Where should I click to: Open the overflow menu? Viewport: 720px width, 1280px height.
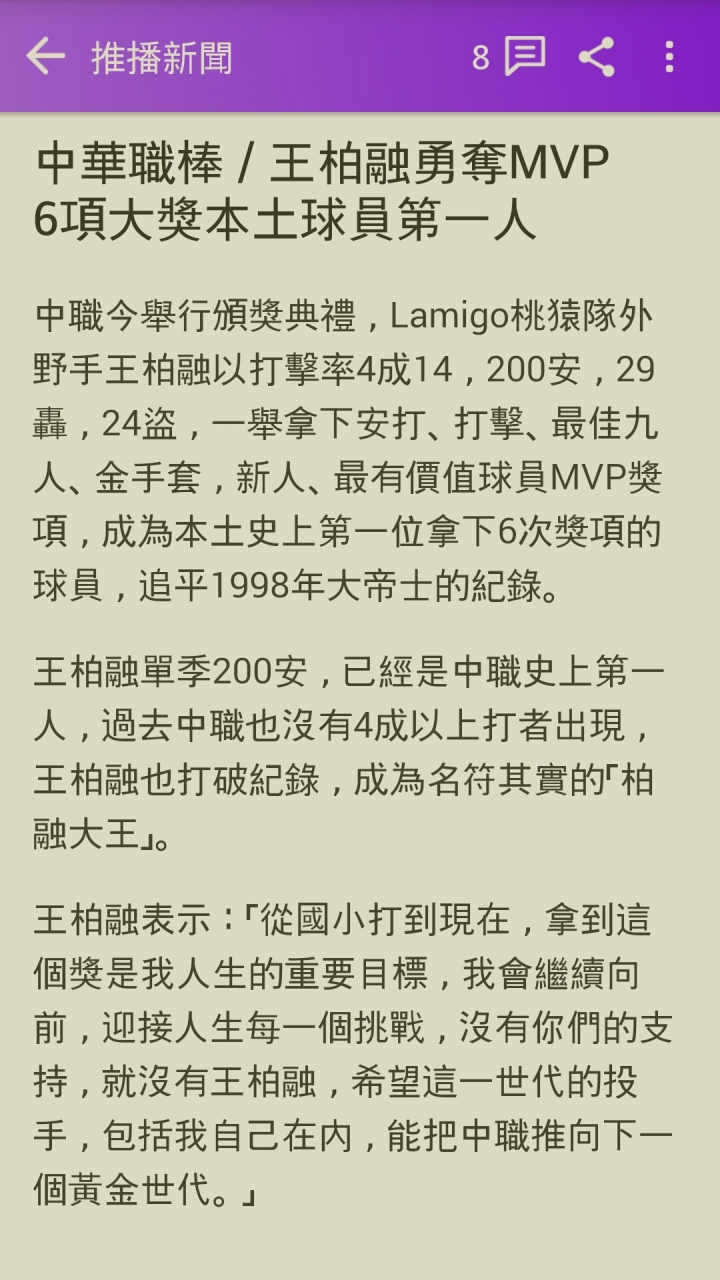tap(669, 57)
